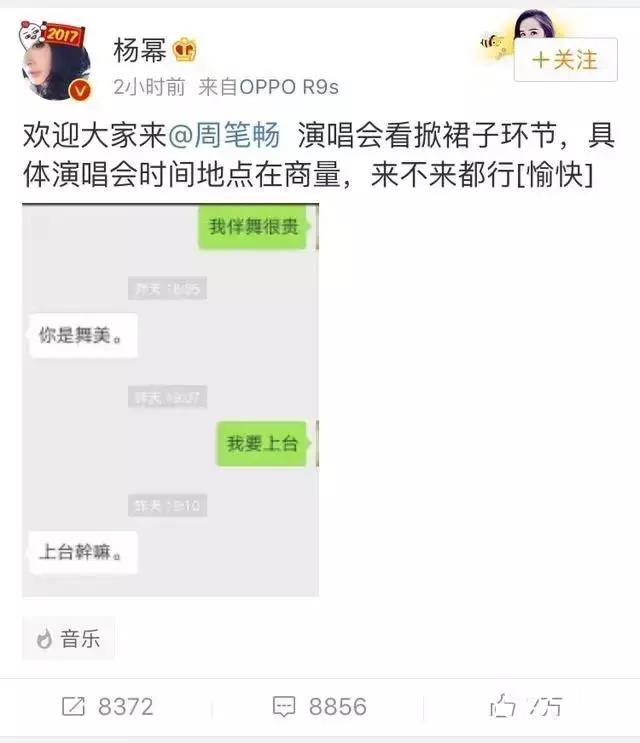Repost this post with 8372 shares
Image resolution: width=640 pixels, height=743 pixels.
pyautogui.click(x=108, y=707)
